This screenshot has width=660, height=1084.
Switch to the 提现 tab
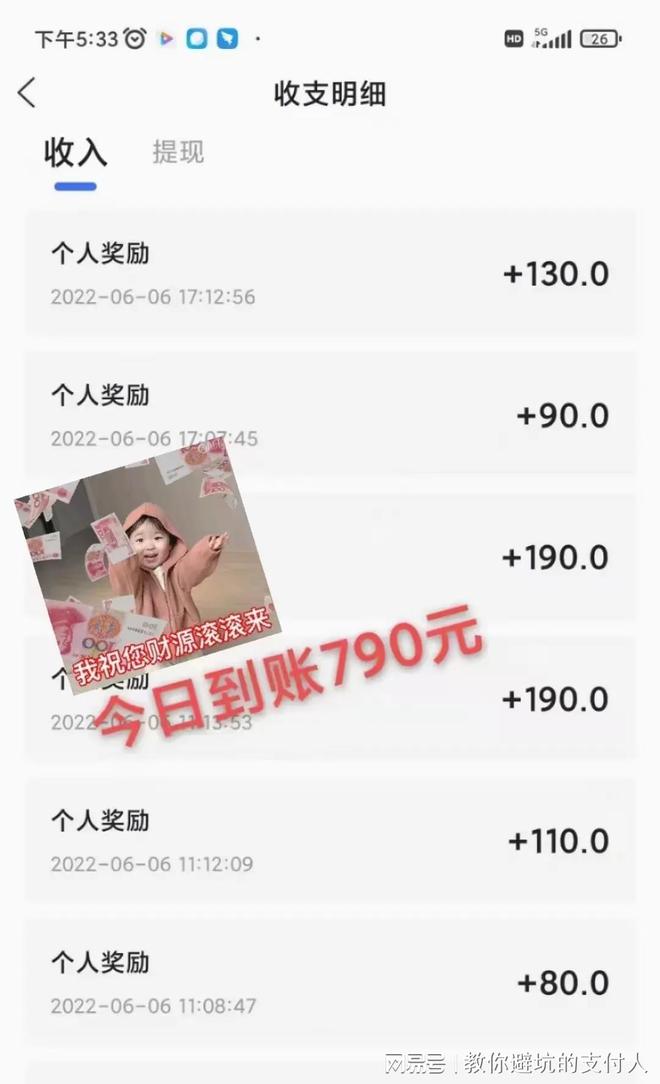[x=178, y=152]
